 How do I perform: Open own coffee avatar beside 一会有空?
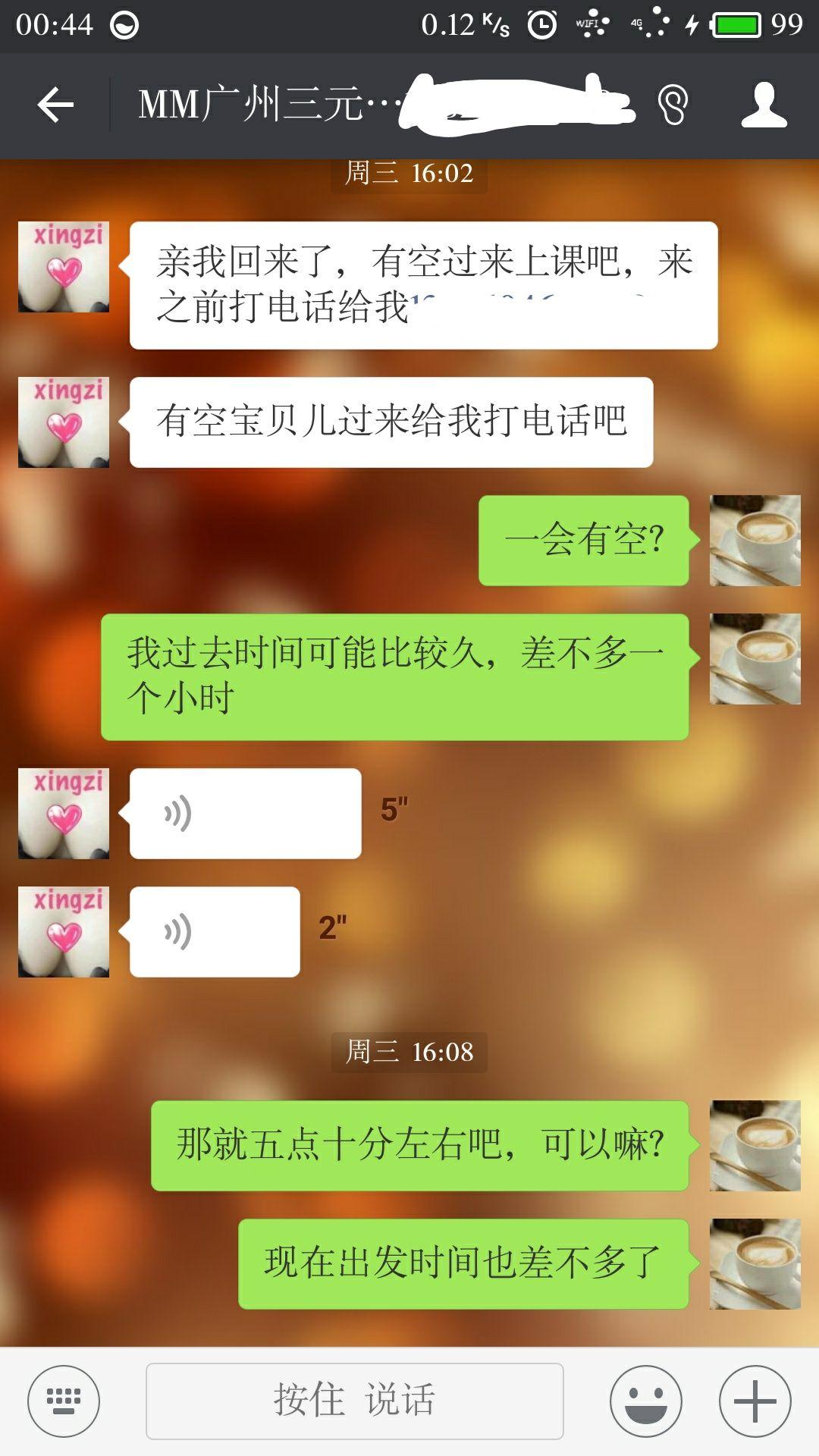tap(755, 541)
